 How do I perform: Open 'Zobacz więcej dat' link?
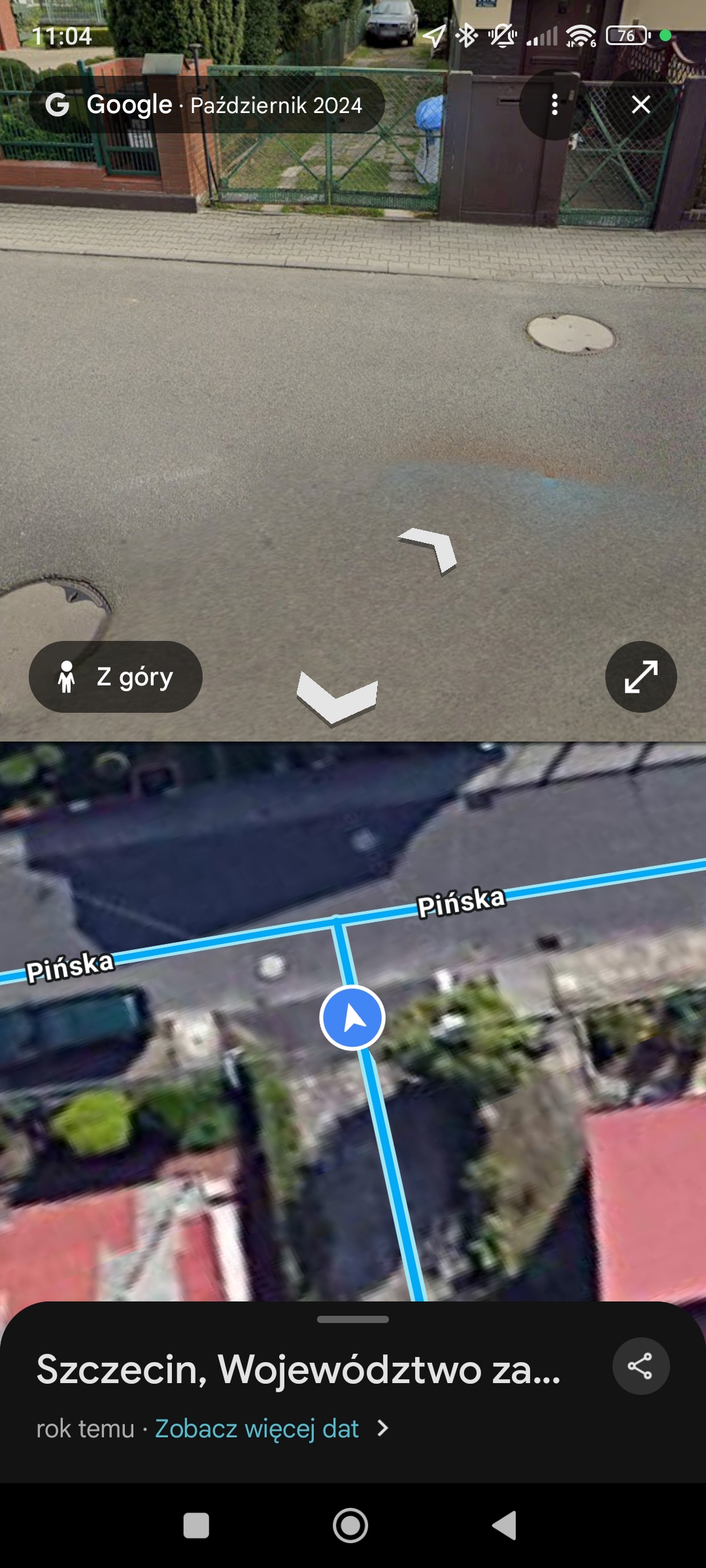coord(257,1429)
